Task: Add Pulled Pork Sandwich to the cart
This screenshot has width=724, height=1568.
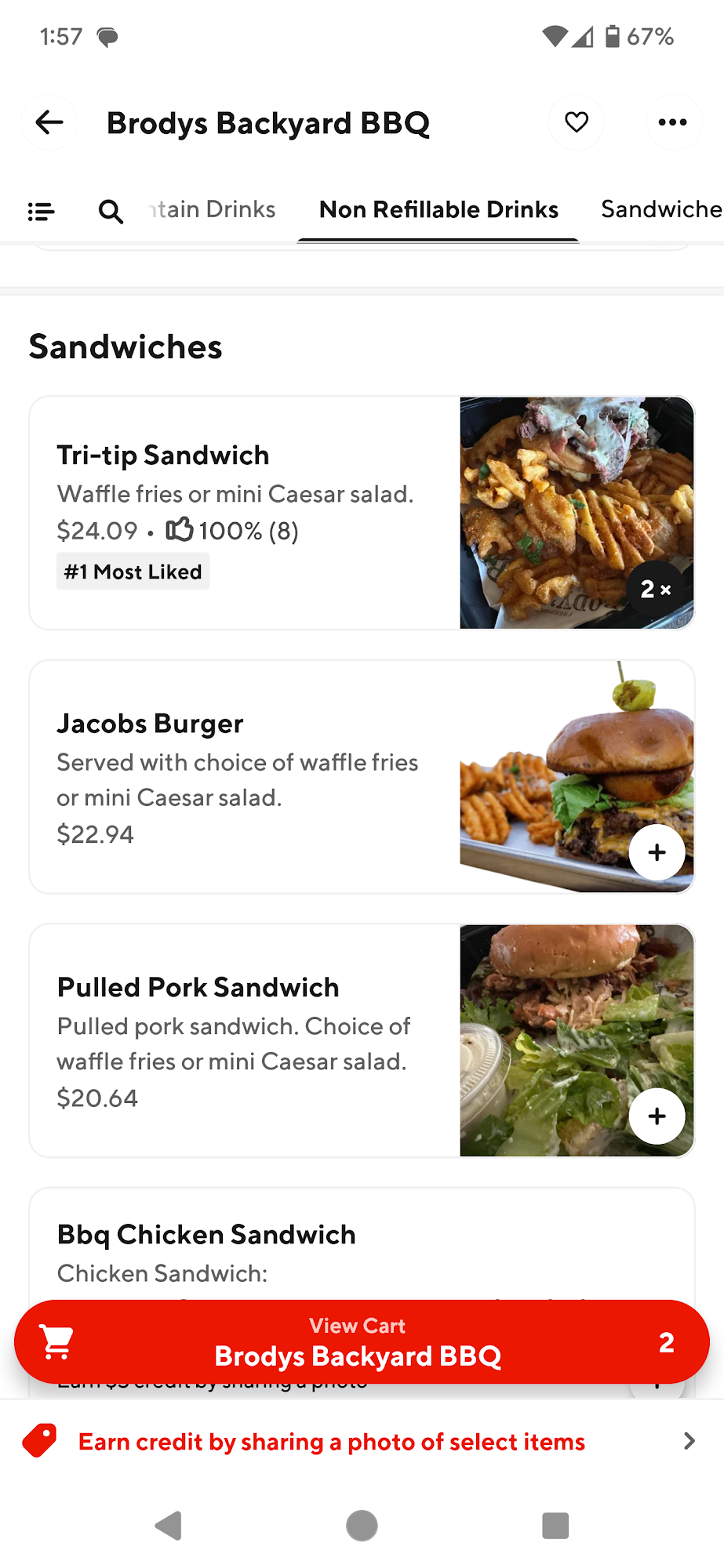Action: [x=657, y=1116]
